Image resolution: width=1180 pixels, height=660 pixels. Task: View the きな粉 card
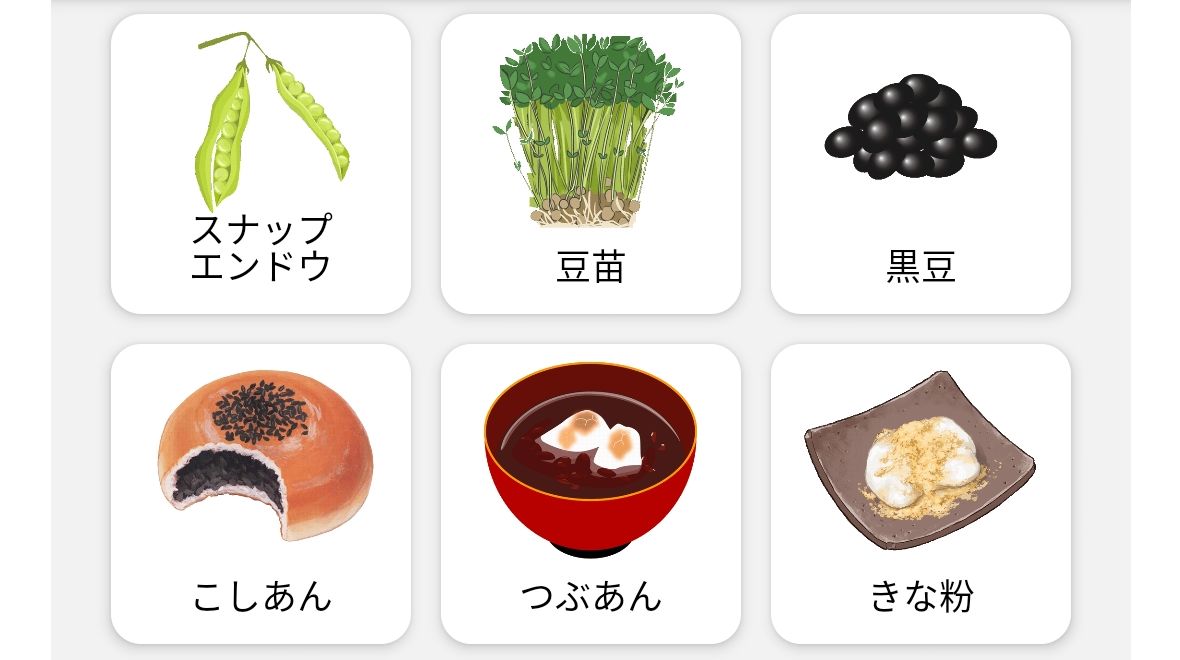pyautogui.click(x=920, y=494)
